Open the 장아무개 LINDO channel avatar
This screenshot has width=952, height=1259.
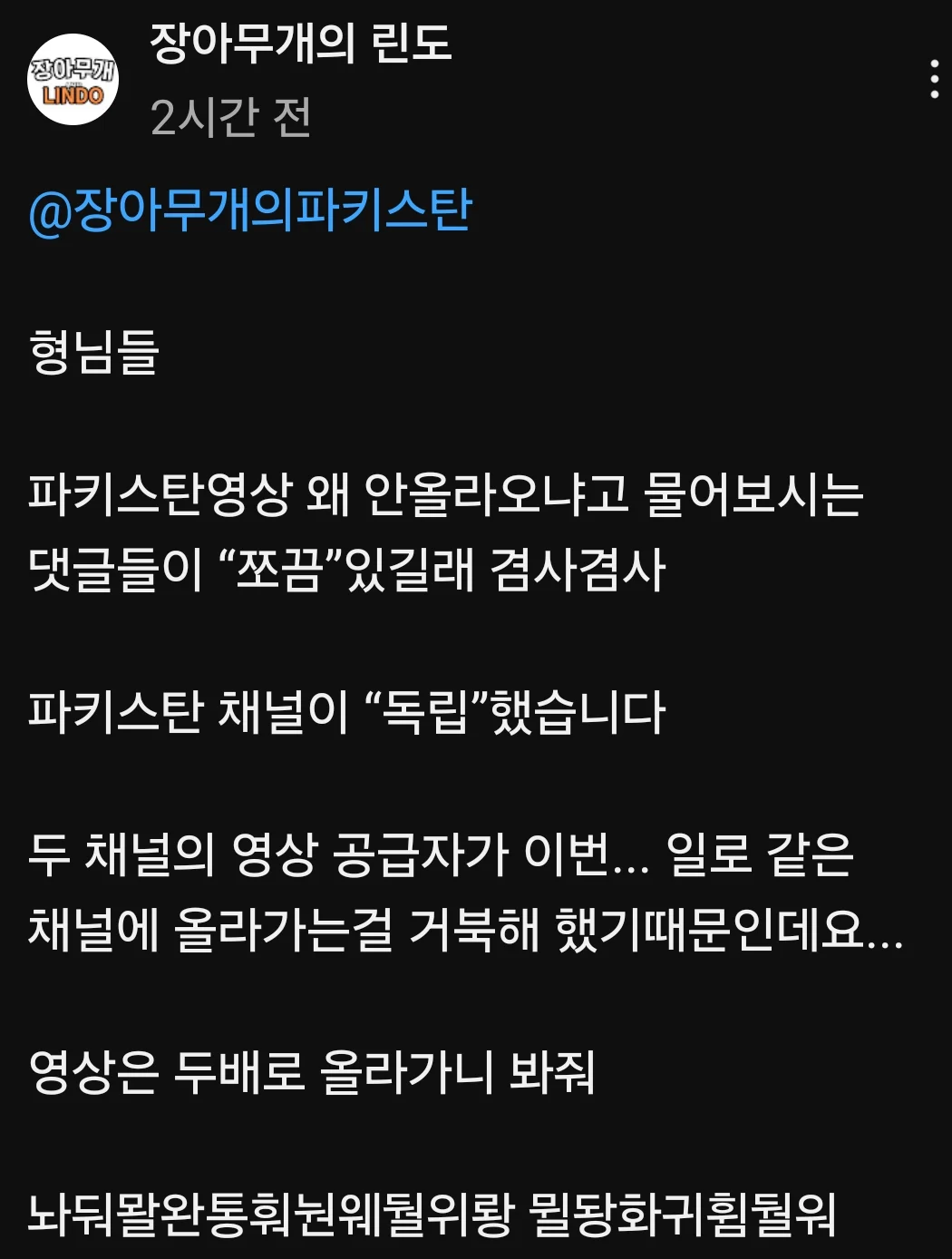tap(73, 80)
